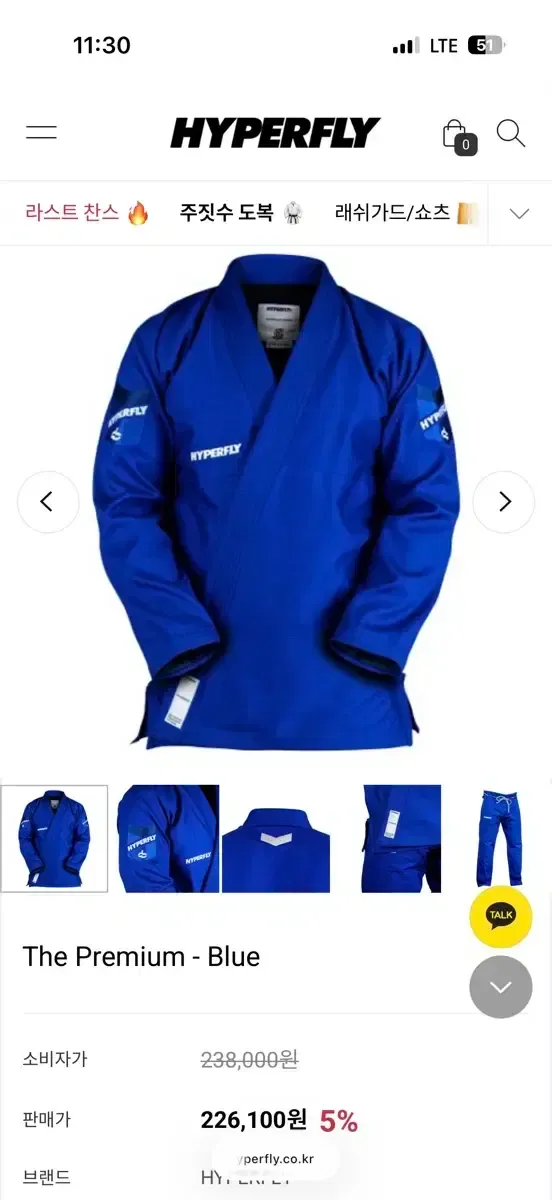Open the hamburger menu
The width and height of the screenshot is (552, 1200).
click(x=41, y=132)
